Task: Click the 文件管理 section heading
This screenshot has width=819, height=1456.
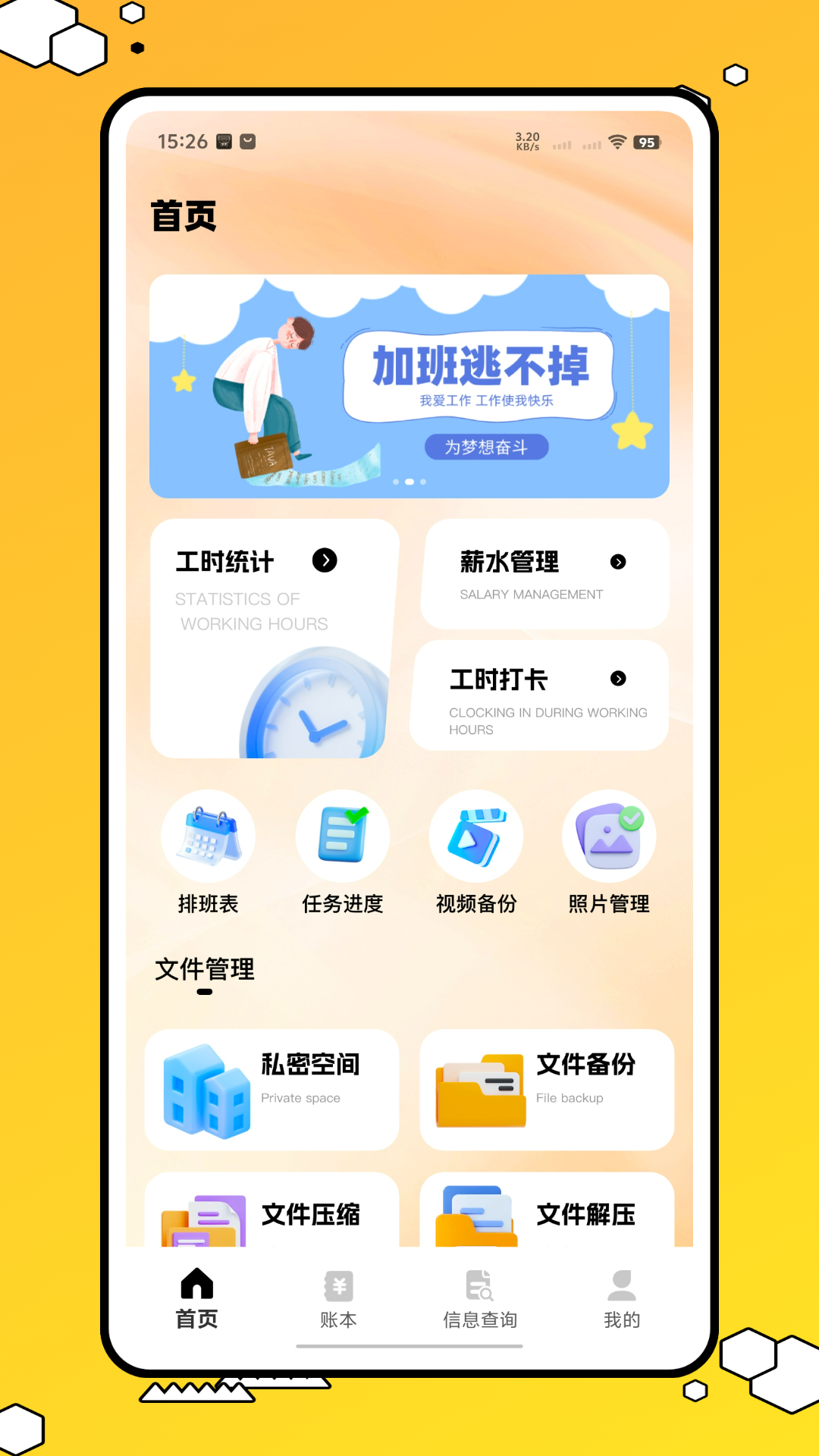Action: [x=205, y=969]
